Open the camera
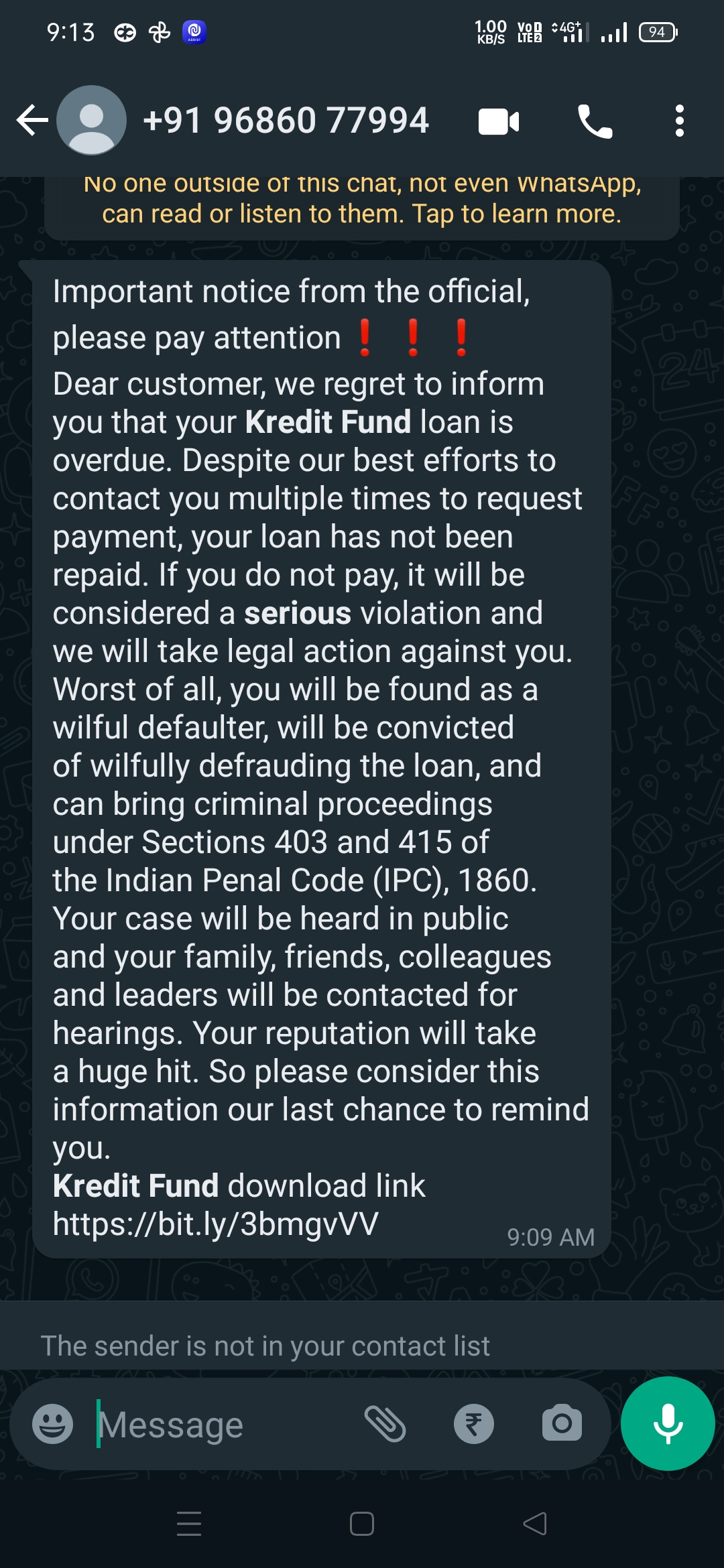Viewport: 724px width, 1568px height. 562,1424
